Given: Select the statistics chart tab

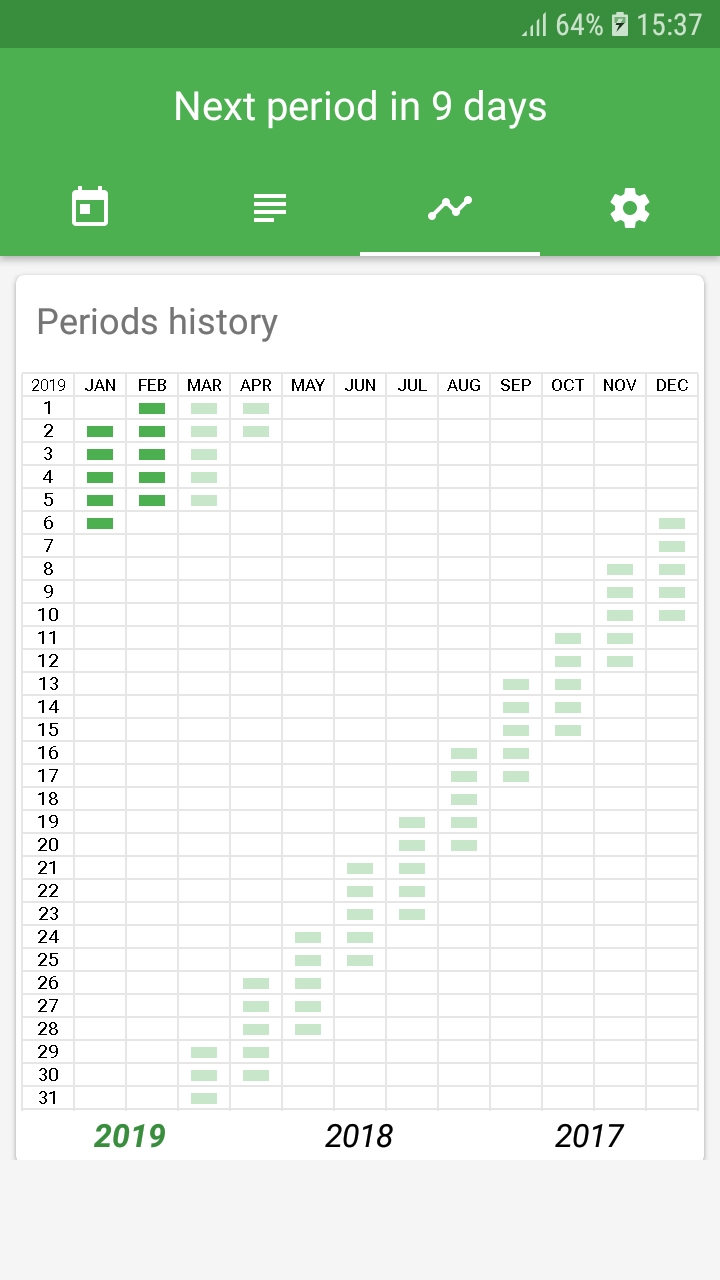Looking at the screenshot, I should (450, 208).
